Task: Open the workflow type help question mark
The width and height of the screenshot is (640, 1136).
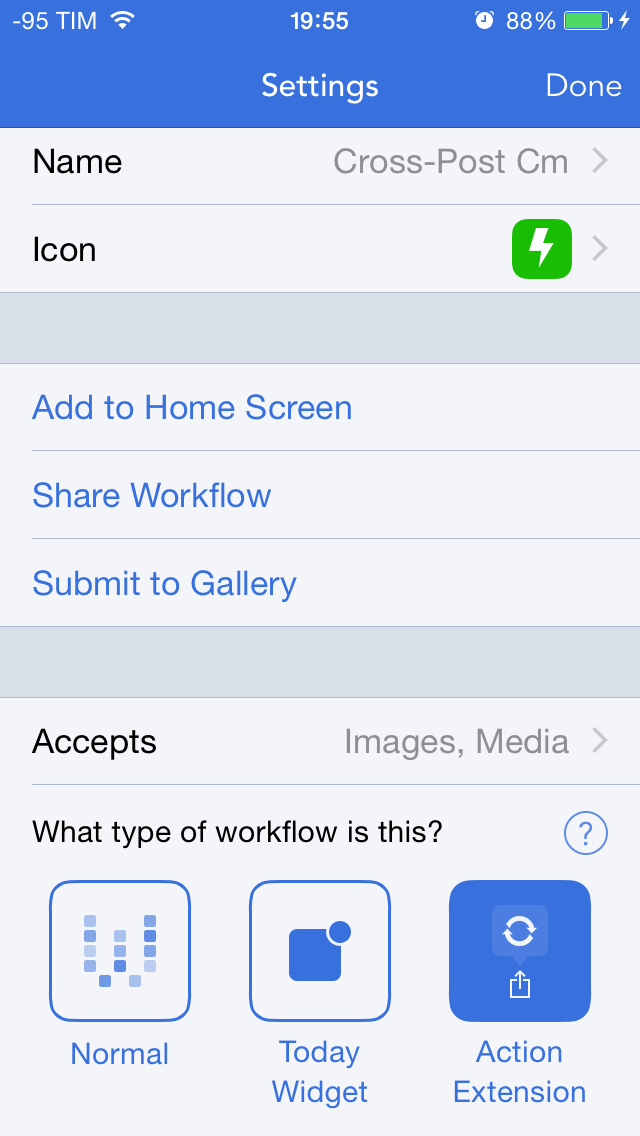Action: pyautogui.click(x=586, y=835)
